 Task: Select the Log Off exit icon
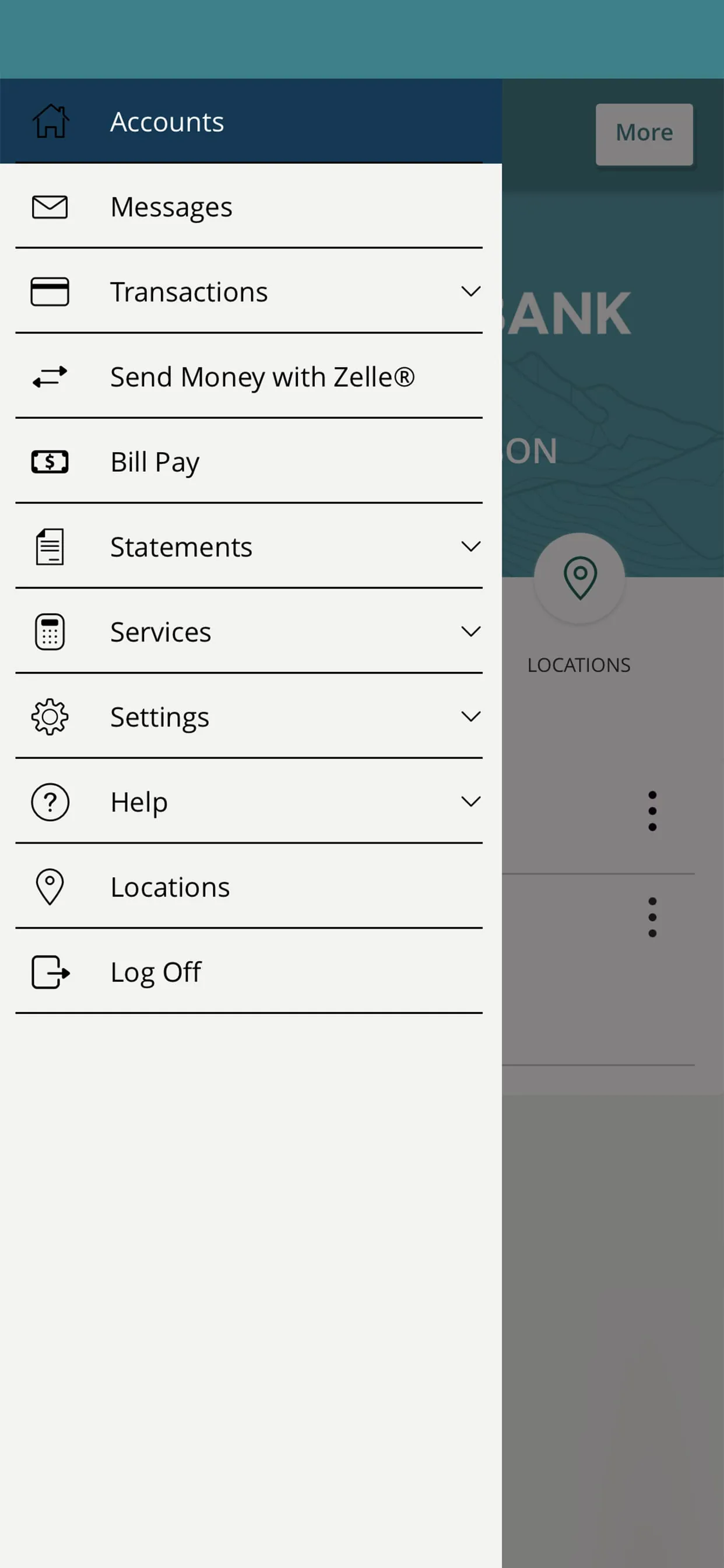[x=50, y=971]
